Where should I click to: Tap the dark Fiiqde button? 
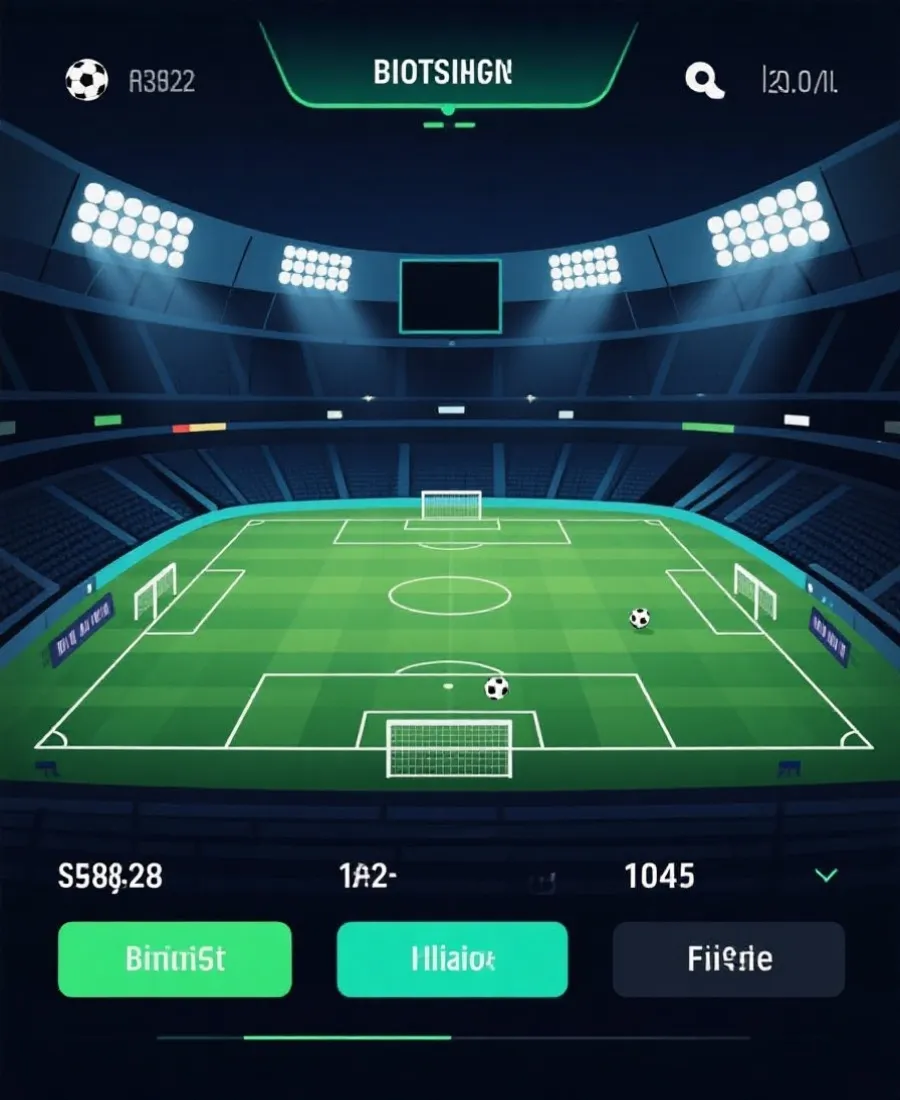(729, 959)
